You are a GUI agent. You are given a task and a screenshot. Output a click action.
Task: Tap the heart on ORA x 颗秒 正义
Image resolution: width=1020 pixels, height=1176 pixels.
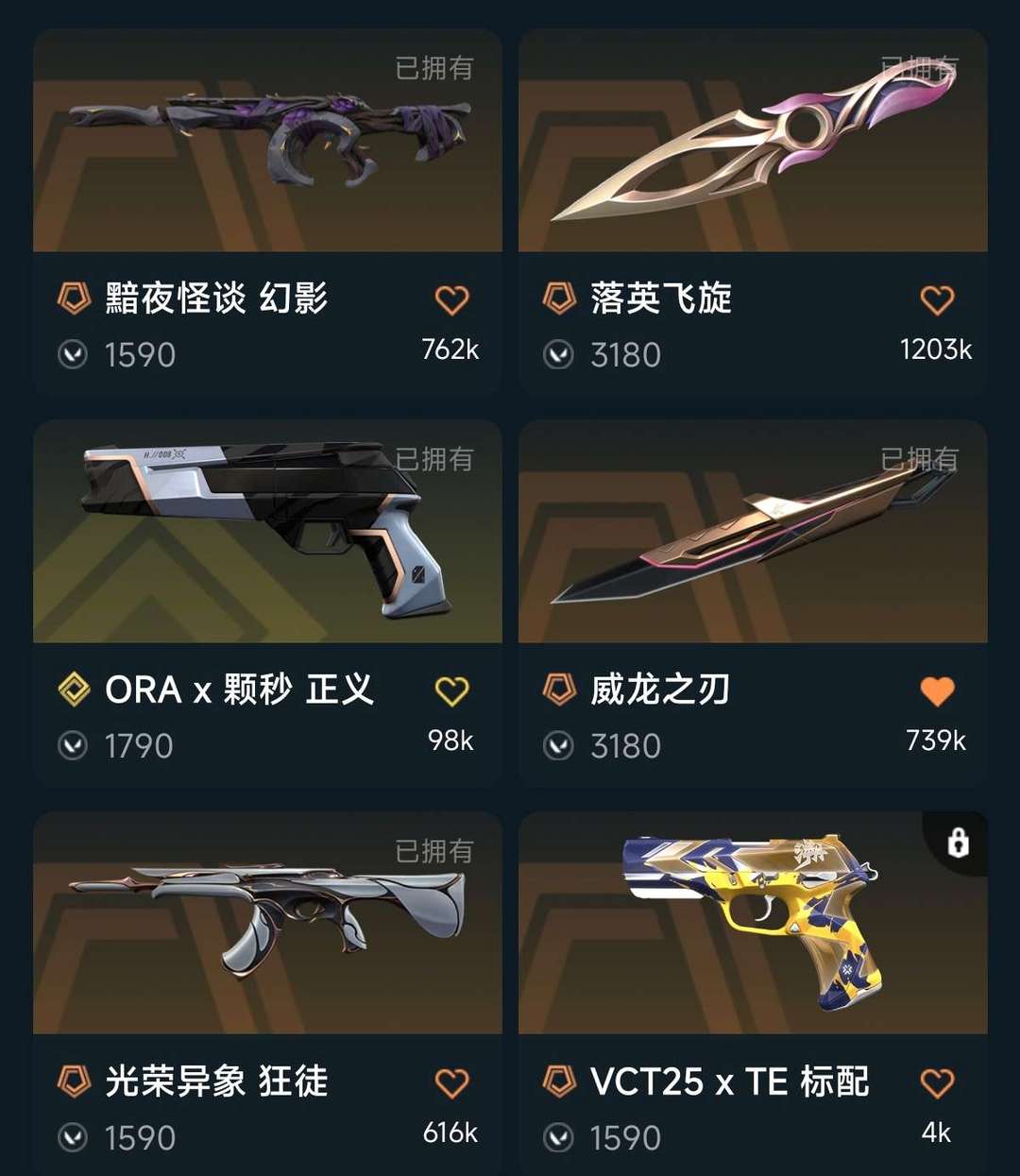tap(451, 691)
